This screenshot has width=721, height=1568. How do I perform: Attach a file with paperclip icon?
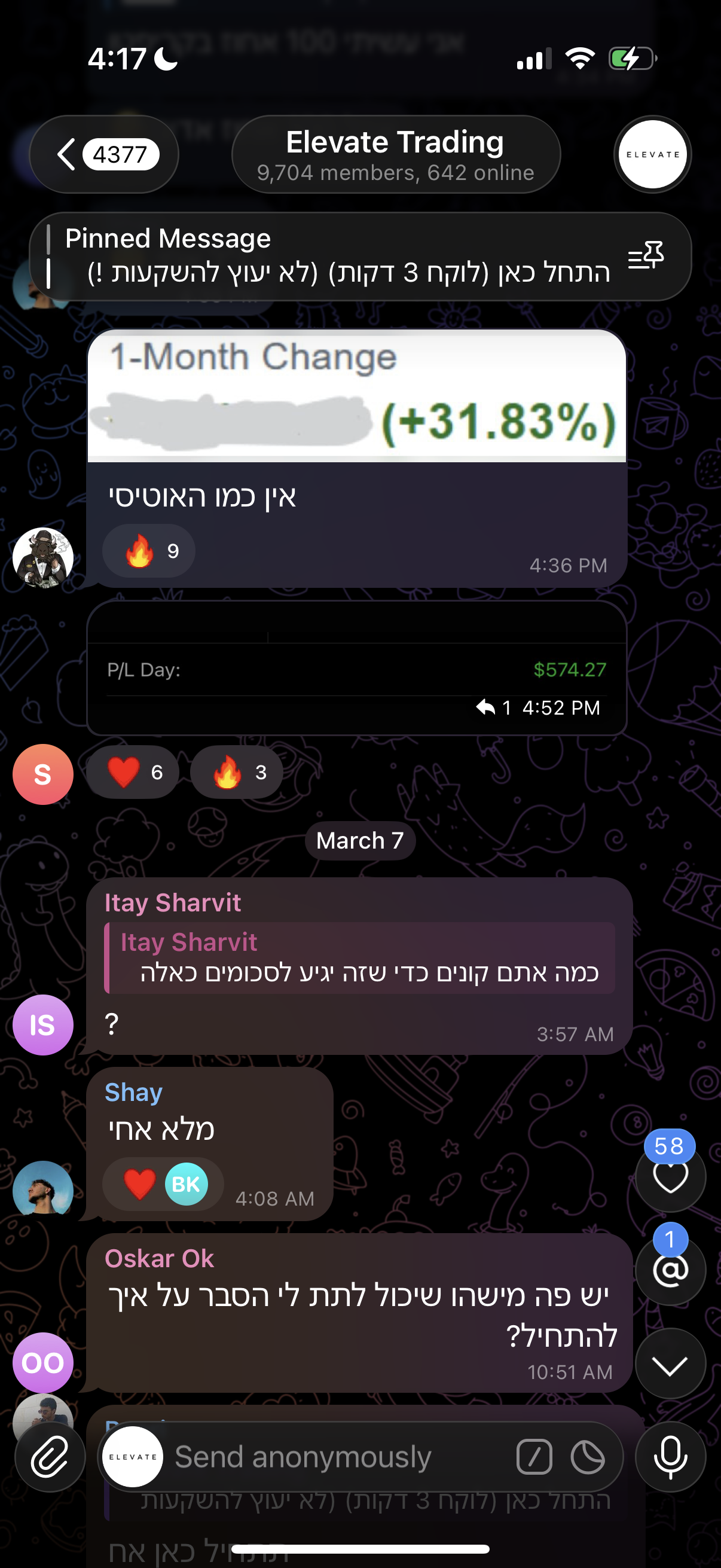coord(50,1457)
